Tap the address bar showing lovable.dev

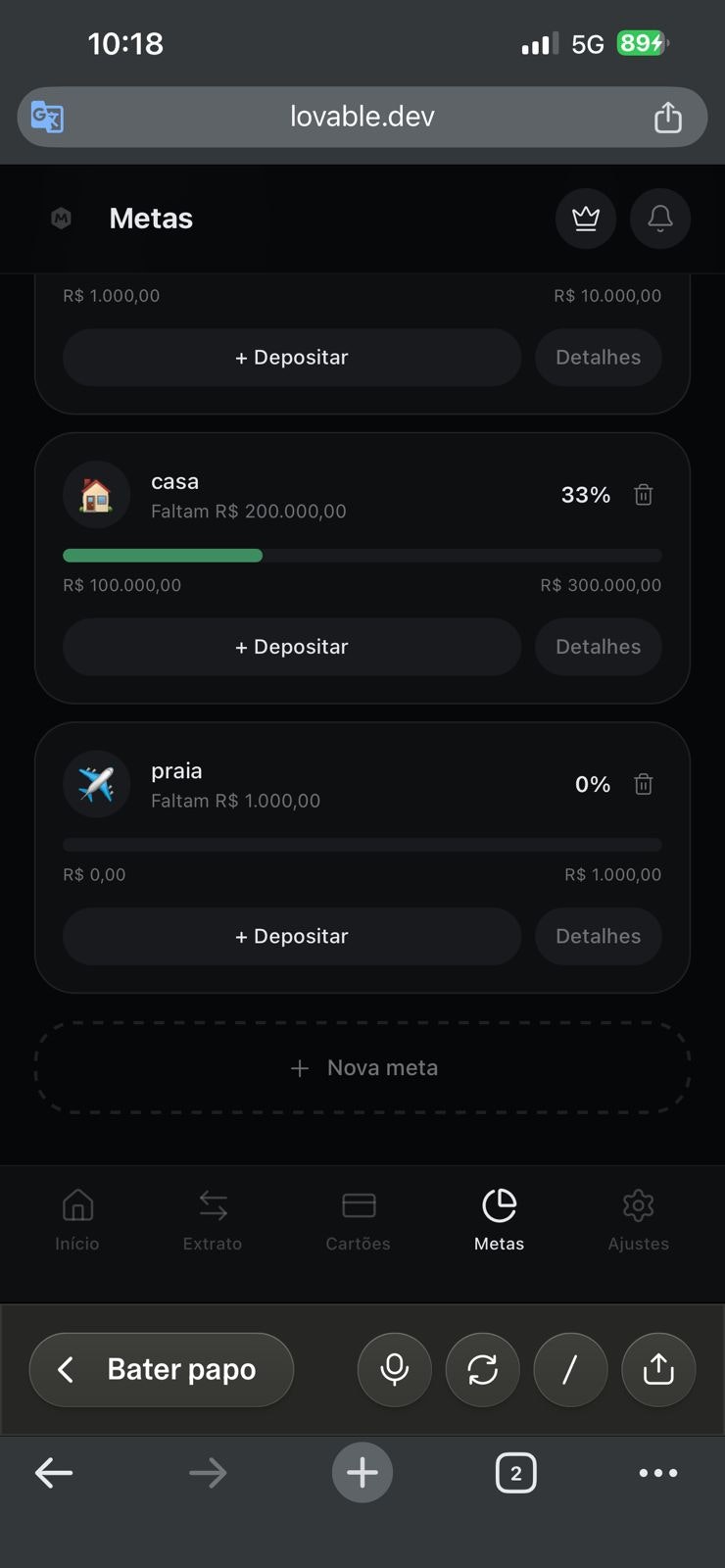point(362,117)
